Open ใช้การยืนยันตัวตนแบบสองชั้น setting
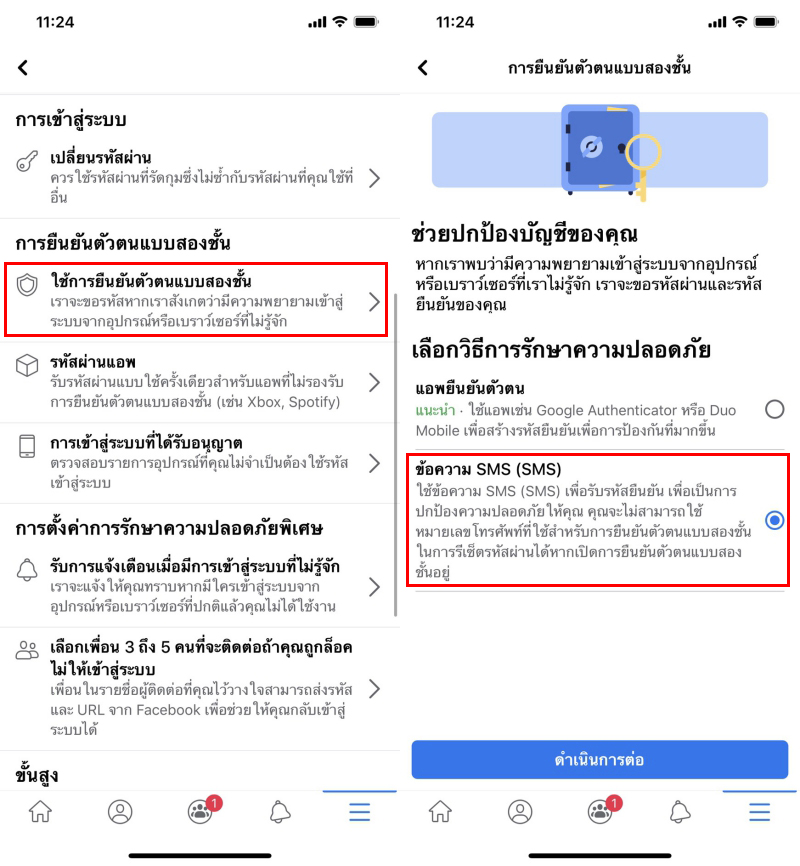Viewport: 800px width, 866px height. [x=200, y=299]
